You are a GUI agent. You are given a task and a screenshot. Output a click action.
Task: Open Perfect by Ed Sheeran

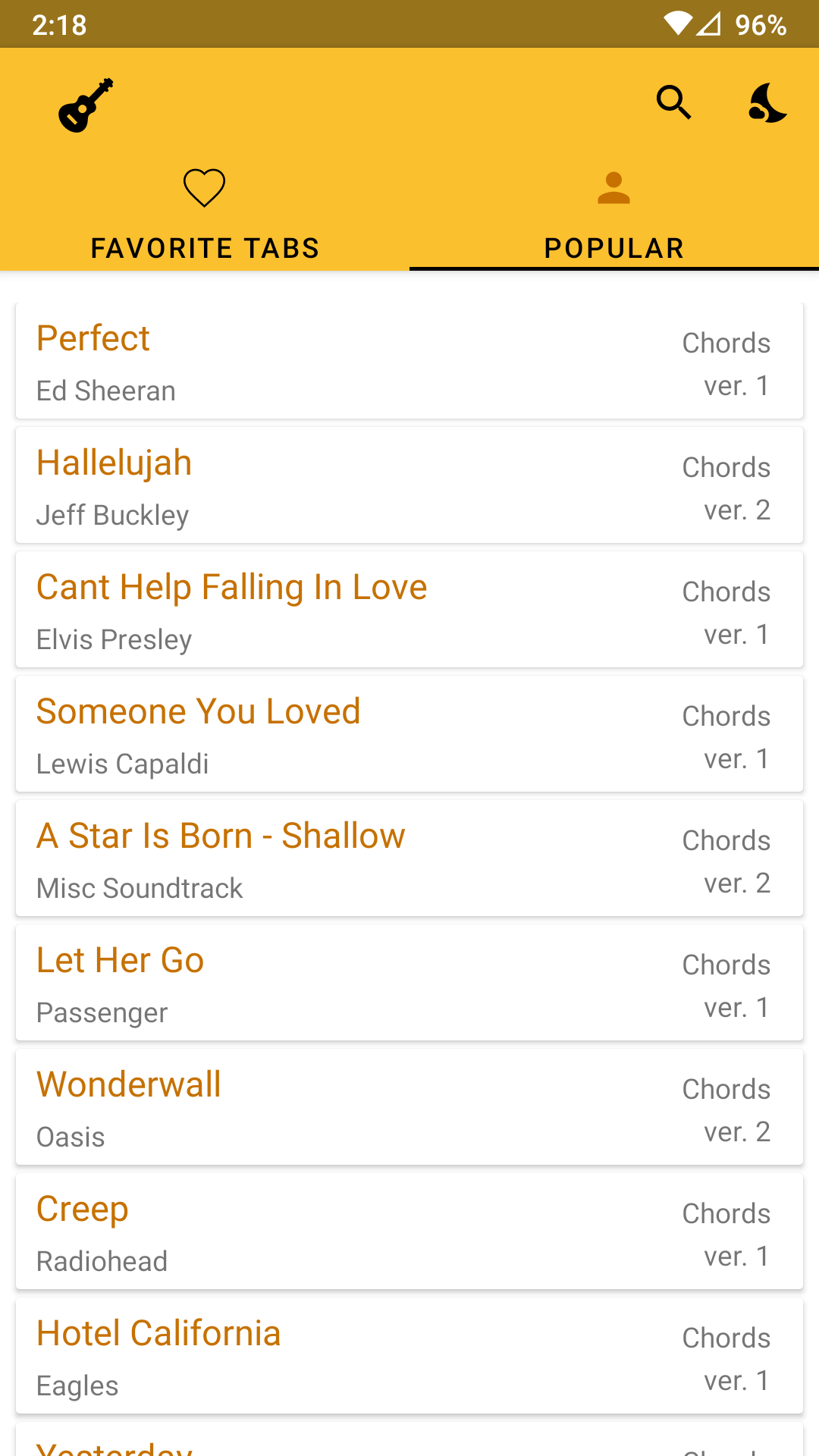point(409,361)
